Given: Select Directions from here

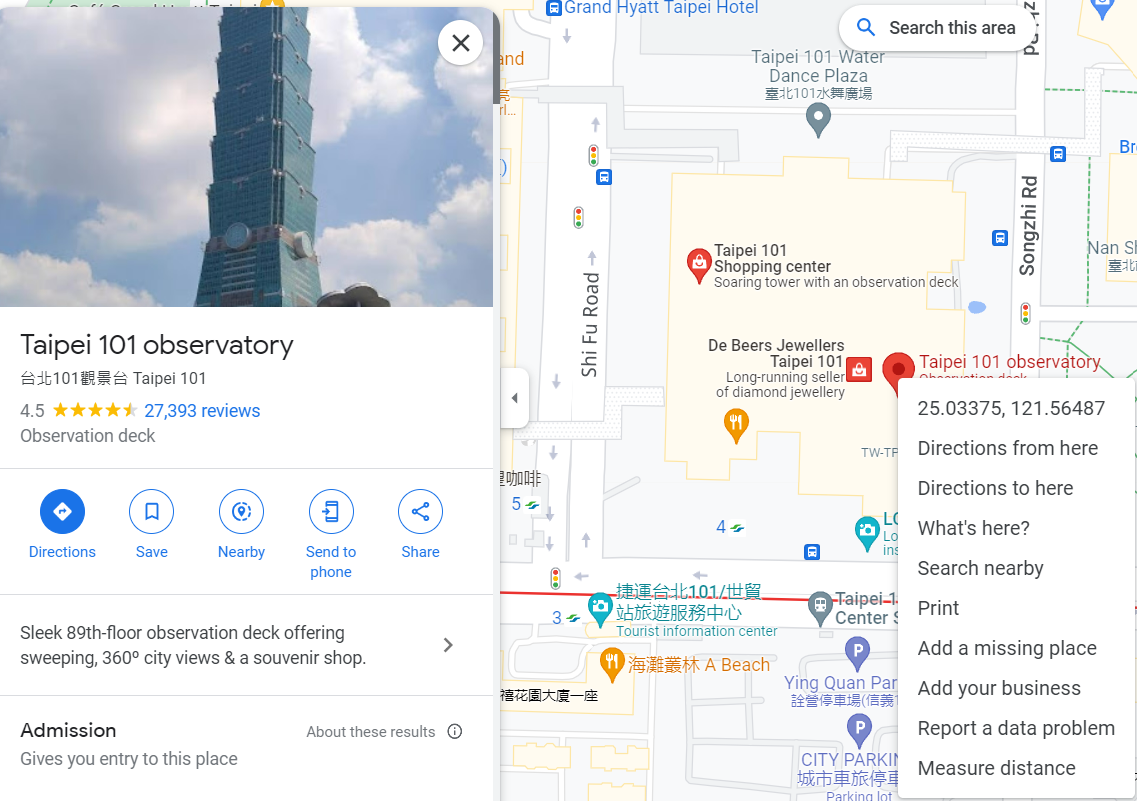Looking at the screenshot, I should pyautogui.click(x=1007, y=448).
